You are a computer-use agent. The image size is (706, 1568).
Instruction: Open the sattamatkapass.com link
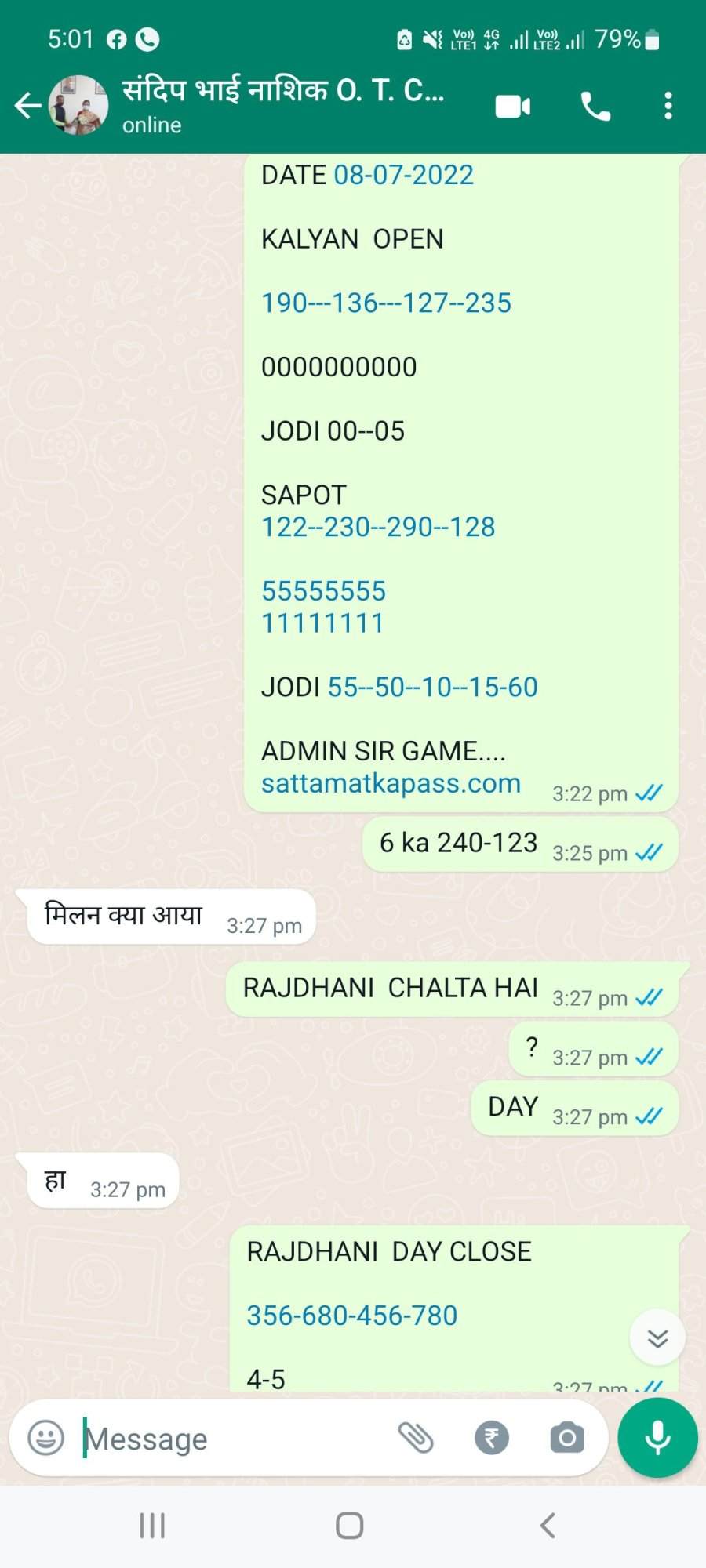tap(391, 783)
